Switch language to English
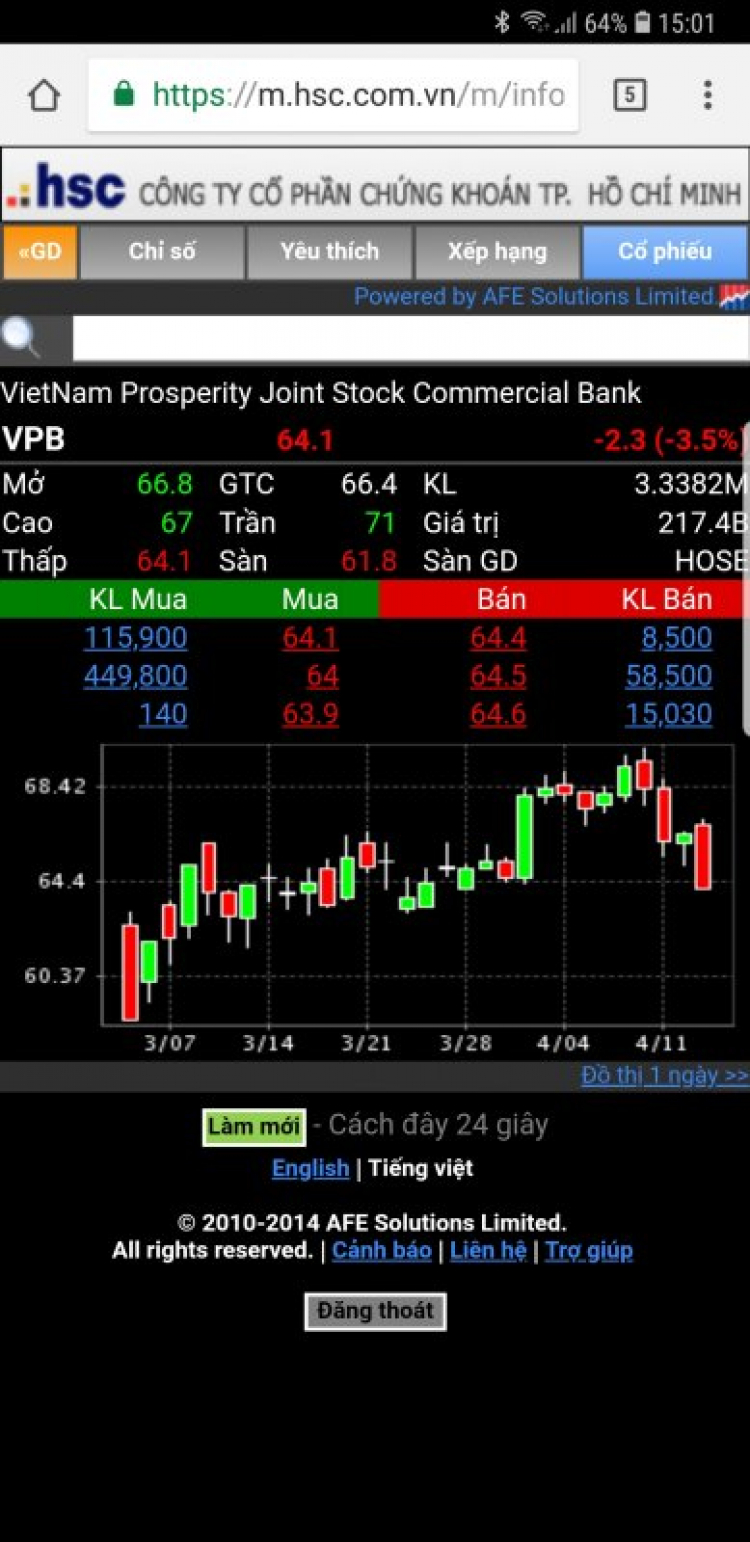The height and width of the screenshot is (1542, 750). (310, 1168)
